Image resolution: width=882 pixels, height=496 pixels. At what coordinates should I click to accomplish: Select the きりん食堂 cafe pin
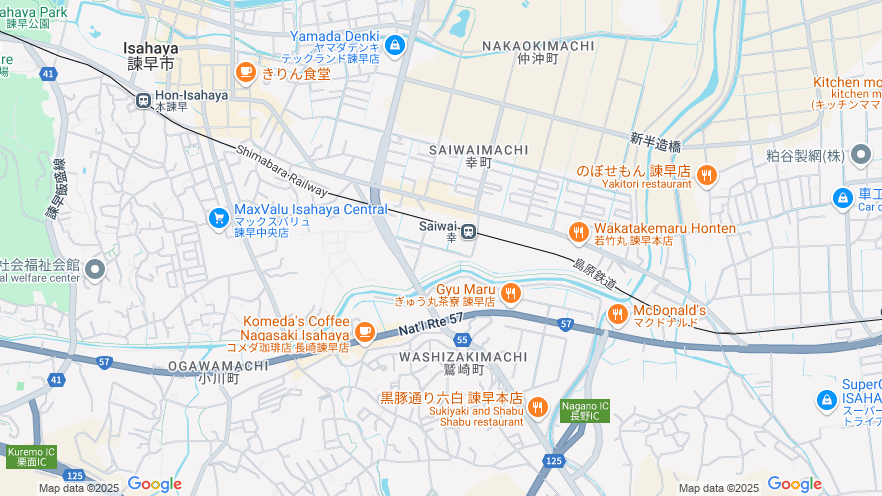[x=245, y=72]
